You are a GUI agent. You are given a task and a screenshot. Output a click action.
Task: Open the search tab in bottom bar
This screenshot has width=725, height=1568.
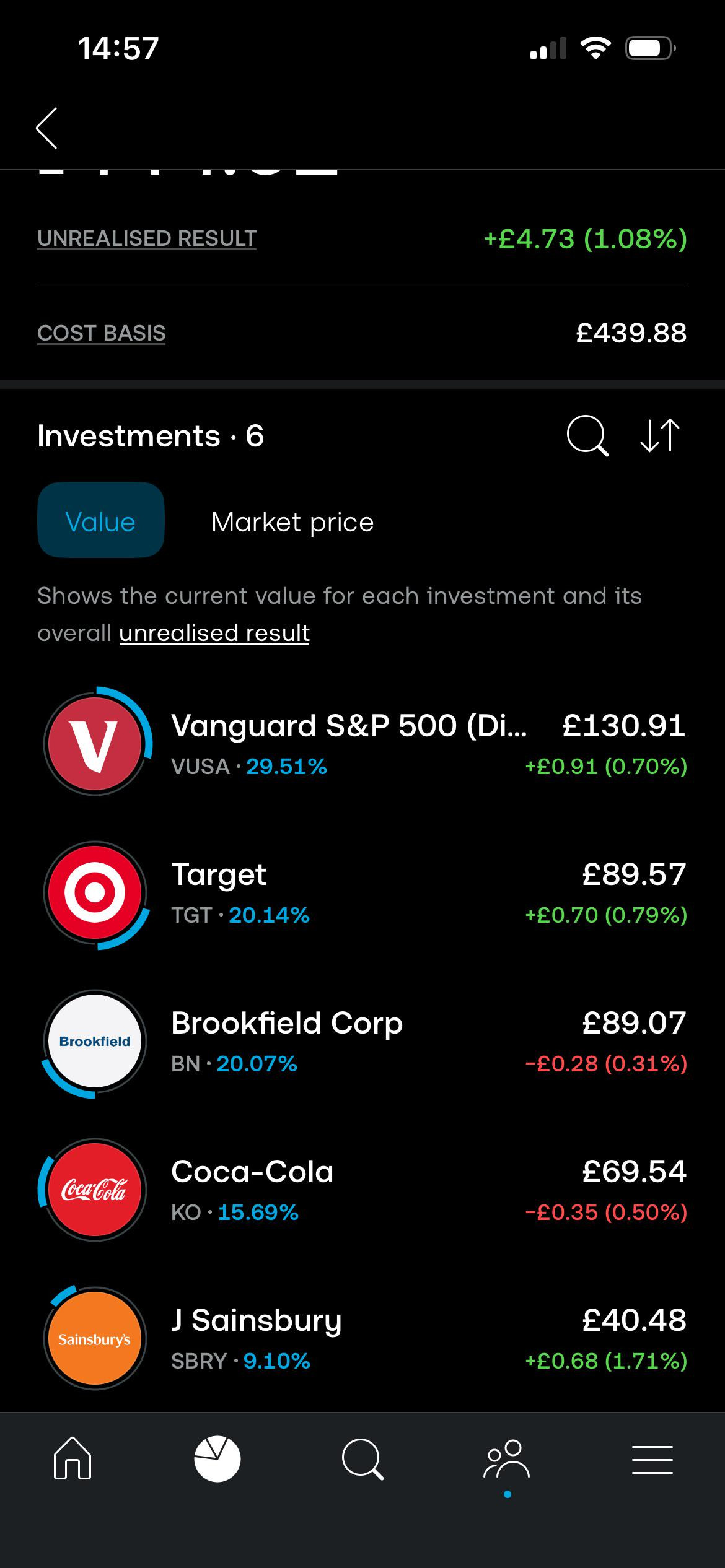(x=362, y=1459)
